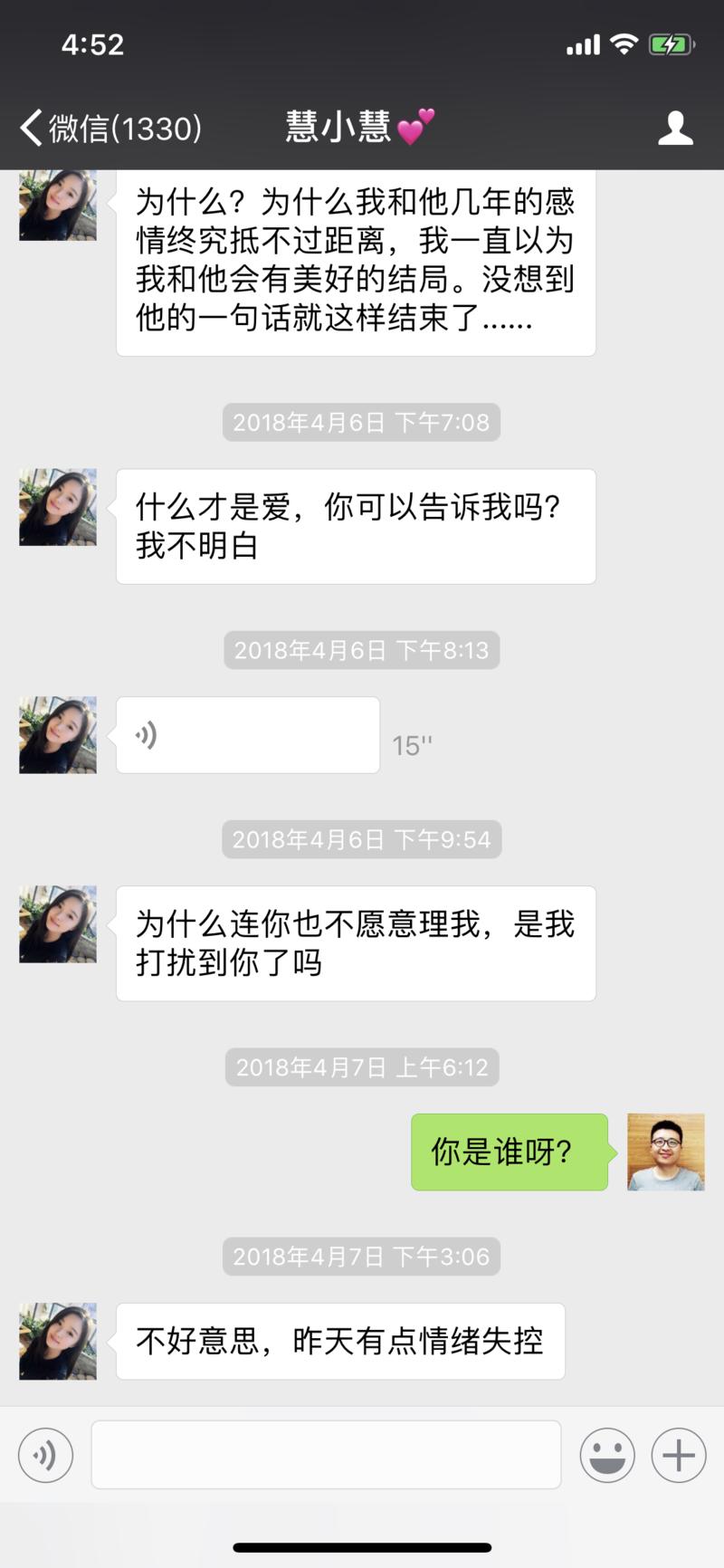Tap your own avatar beside the green message
The image size is (724, 1568).
click(665, 1152)
